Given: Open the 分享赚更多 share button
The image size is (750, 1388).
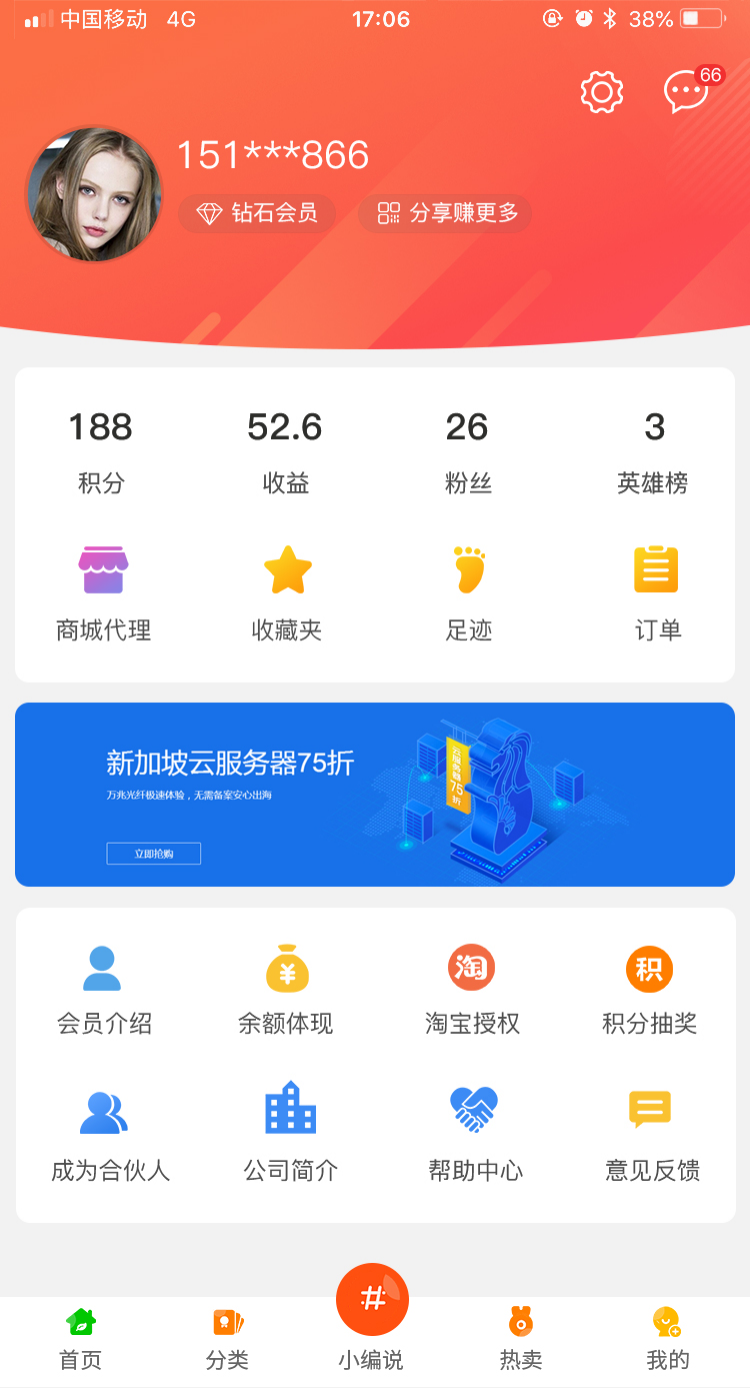Looking at the screenshot, I should pos(446,213).
